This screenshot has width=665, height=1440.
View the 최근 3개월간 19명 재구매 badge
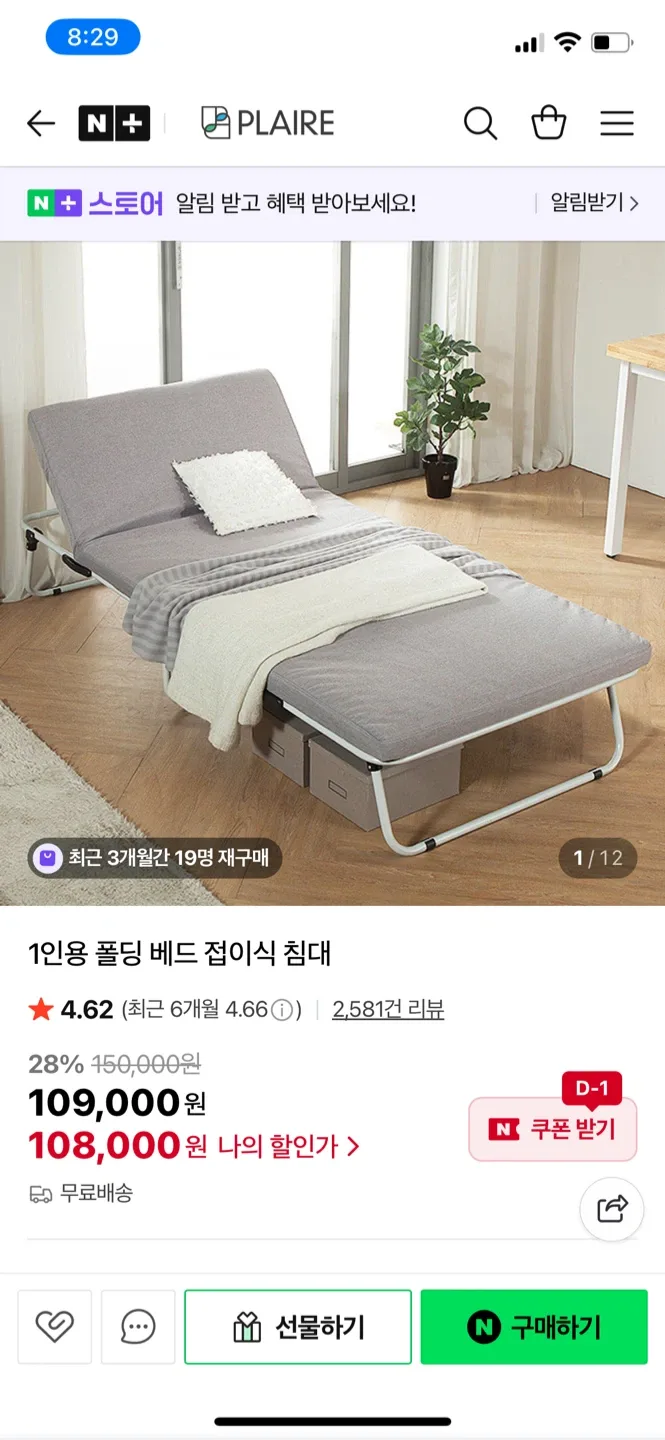point(155,858)
